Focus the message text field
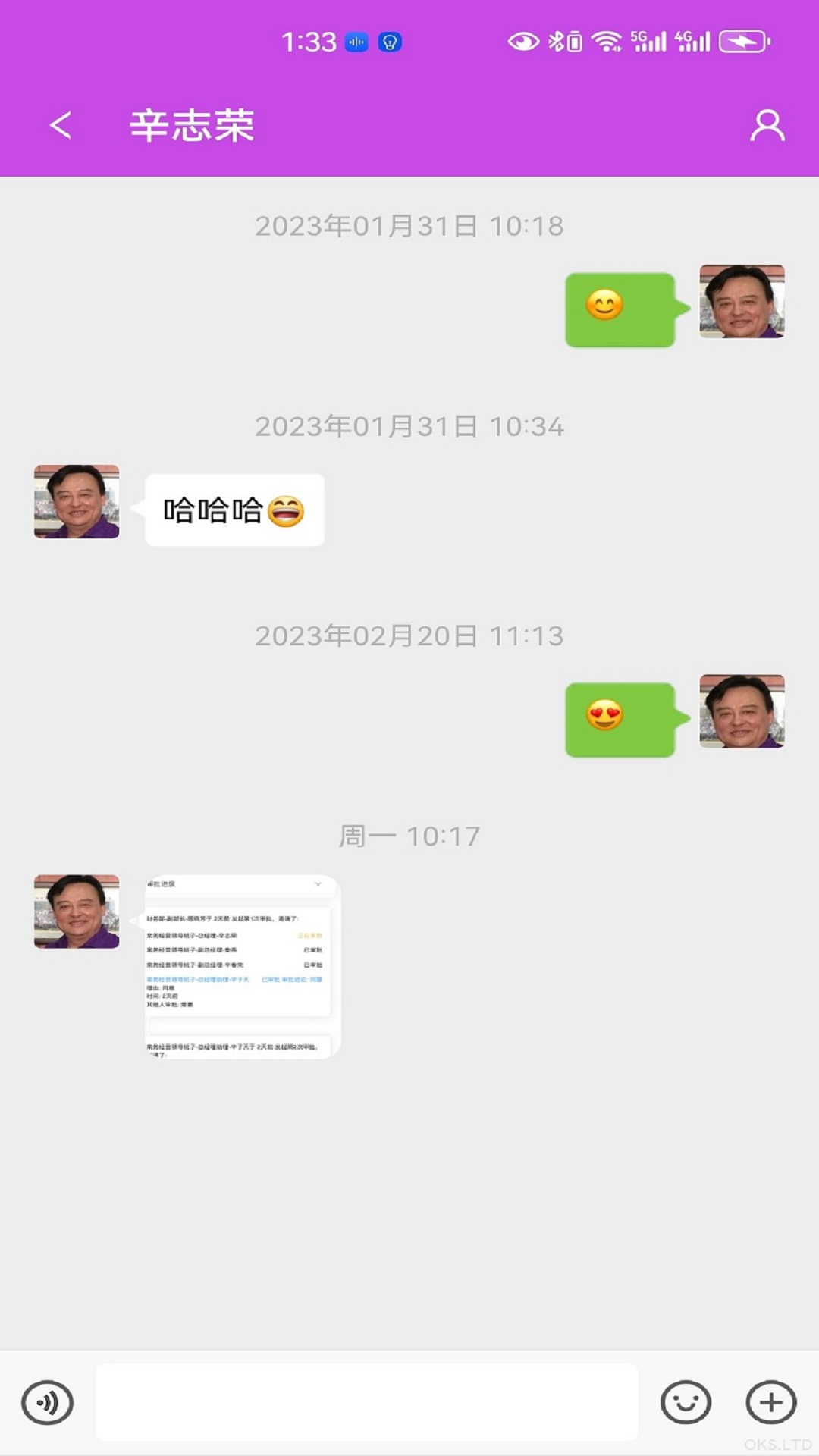819x1456 pixels. click(x=366, y=1402)
